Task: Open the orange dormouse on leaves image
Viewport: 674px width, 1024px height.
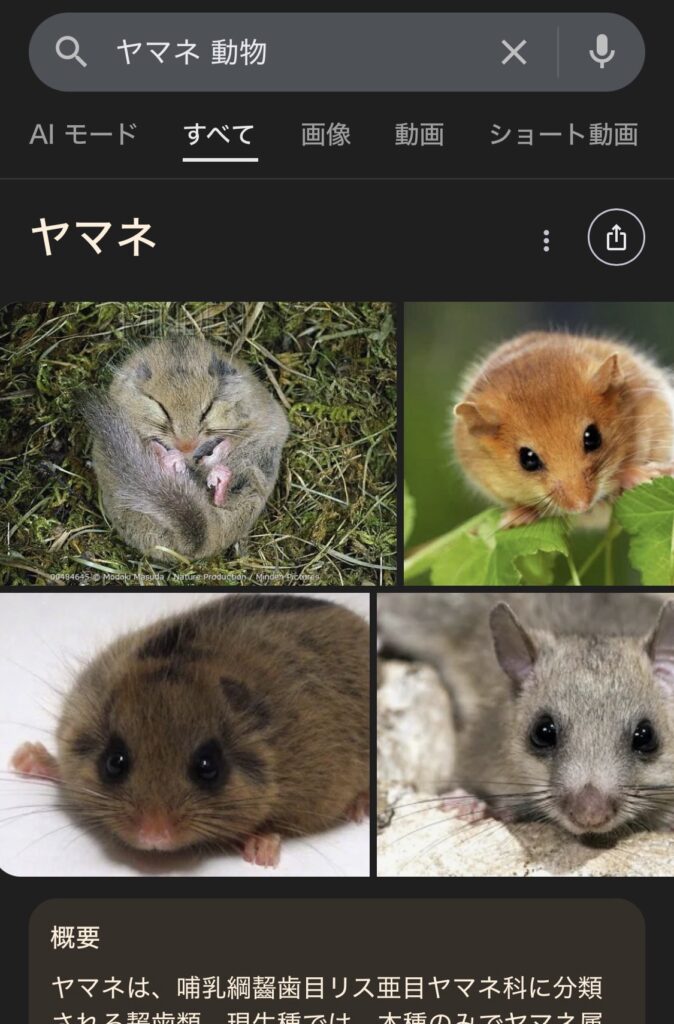Action: point(539,444)
